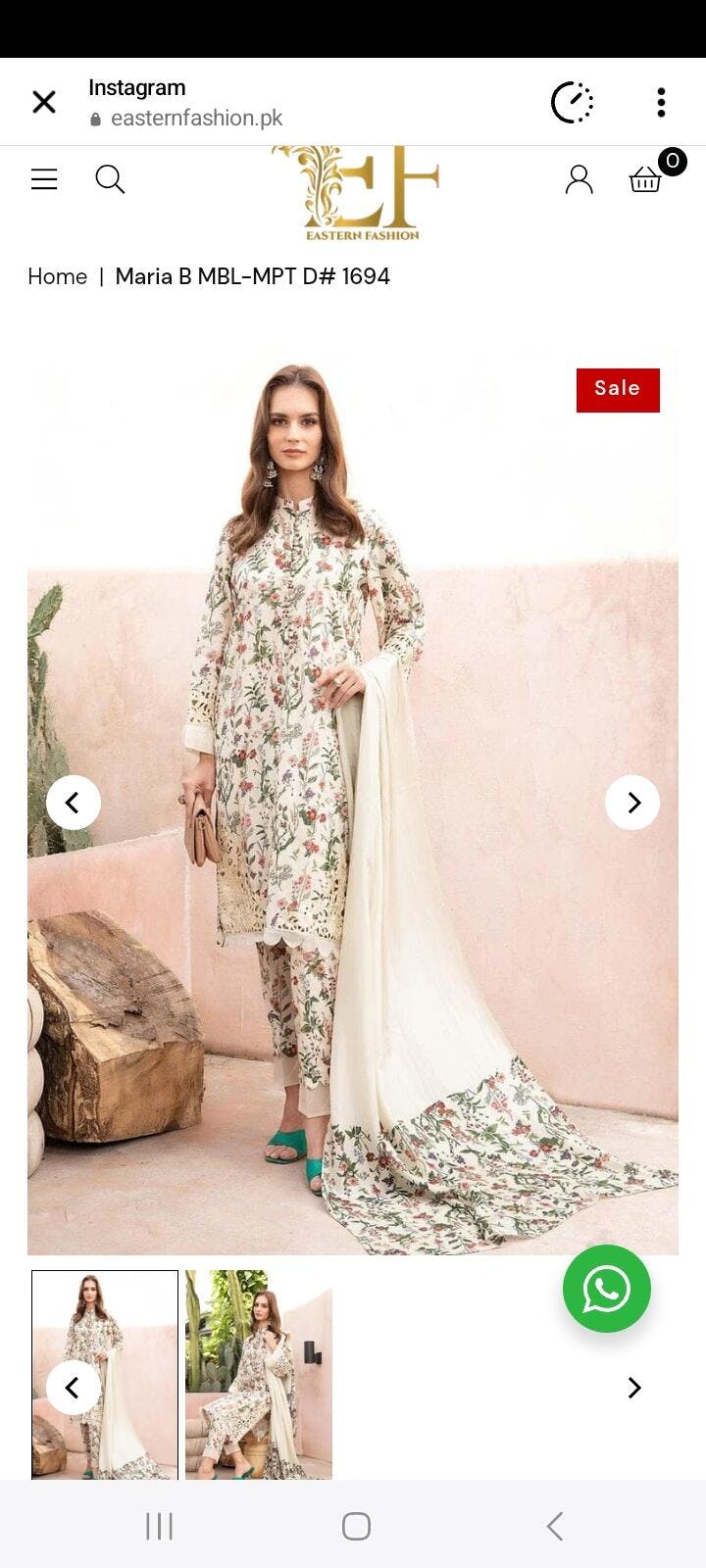
Task: Show the next product image
Action: [x=632, y=803]
